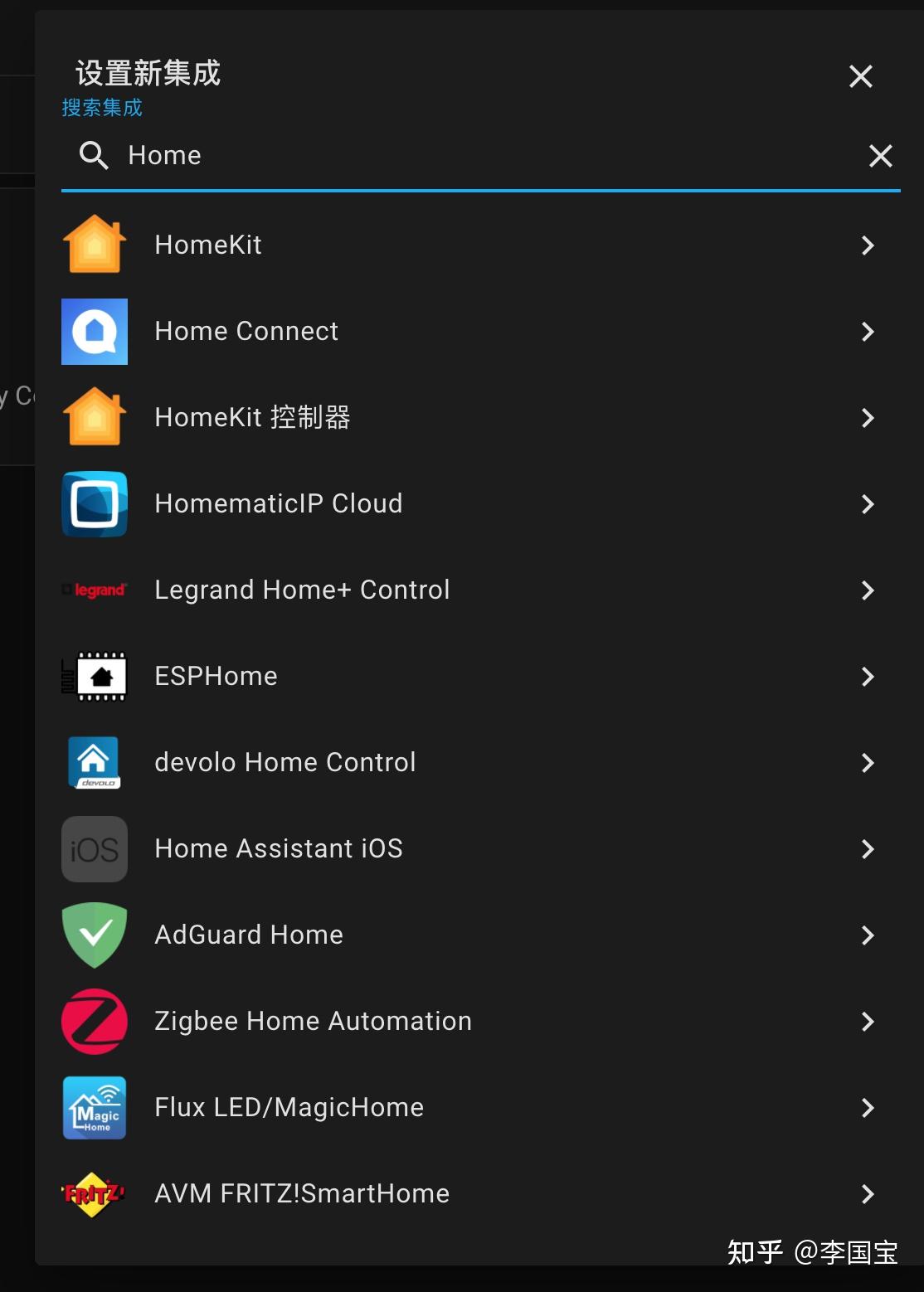This screenshot has width=924, height=1292.
Task: Expand the Home Connect integration entry
Action: tap(868, 332)
